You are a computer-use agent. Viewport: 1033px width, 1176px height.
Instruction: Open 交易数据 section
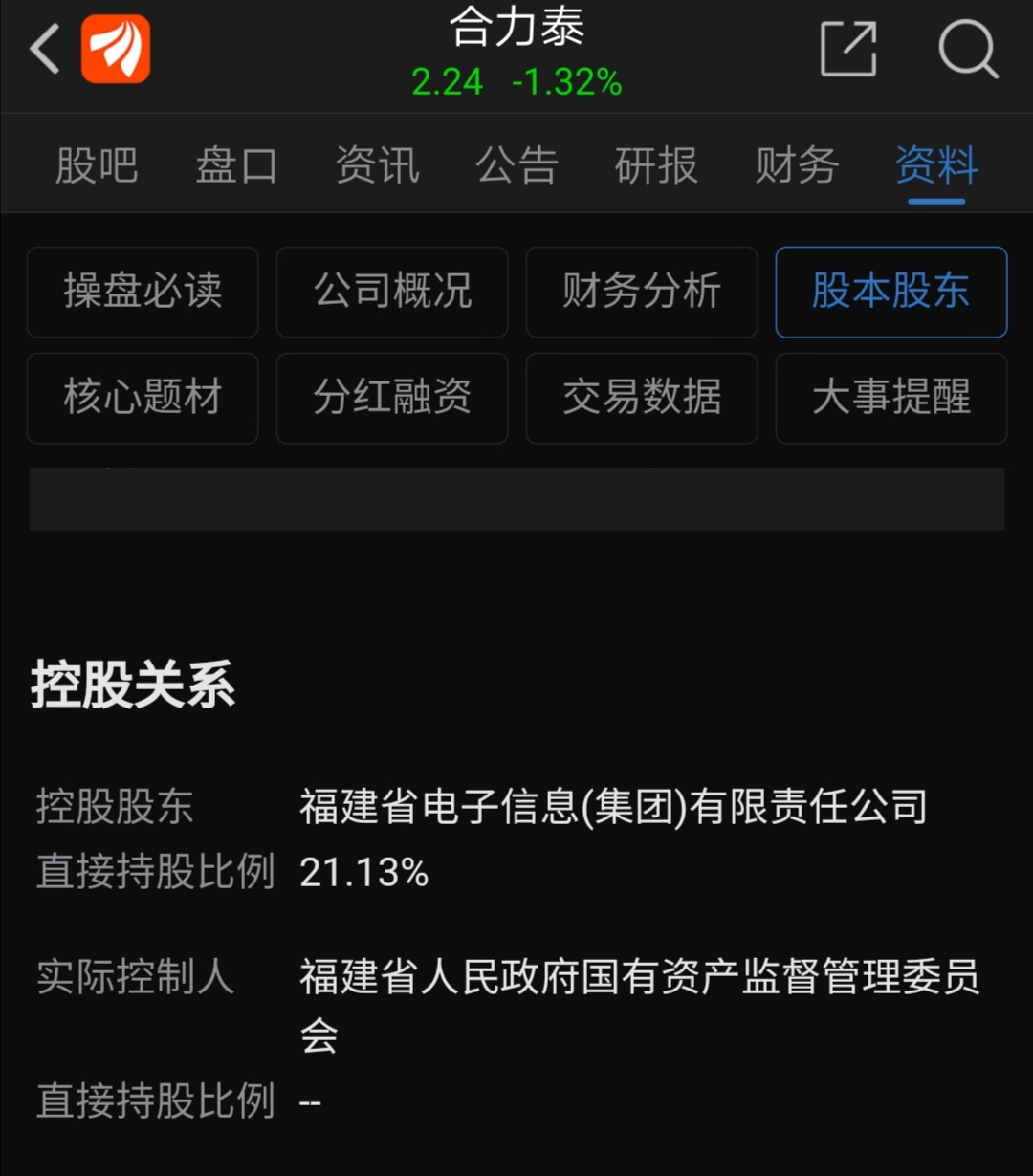tap(642, 399)
